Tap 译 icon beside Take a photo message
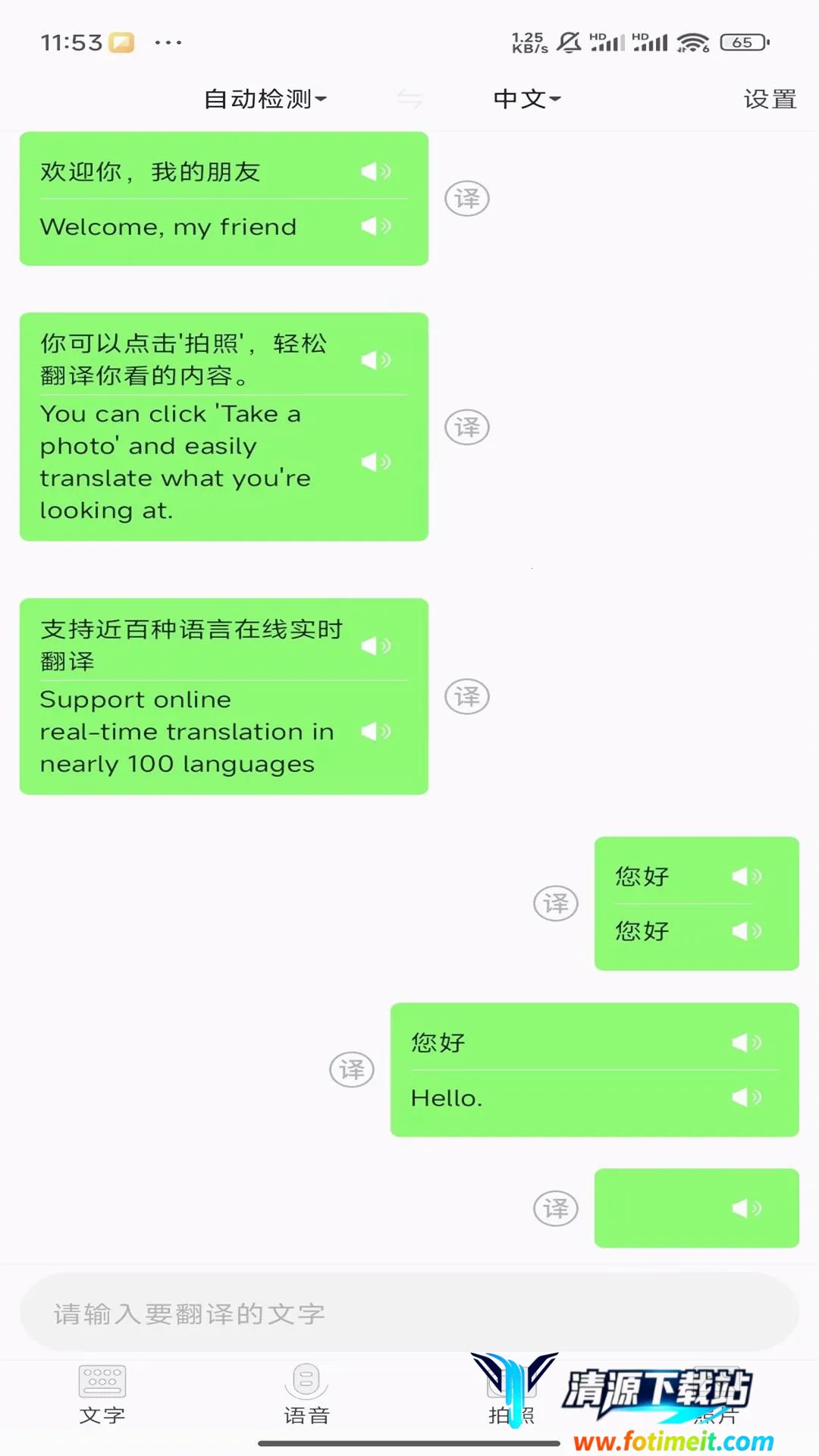This screenshot has width=819, height=1456. 466,427
